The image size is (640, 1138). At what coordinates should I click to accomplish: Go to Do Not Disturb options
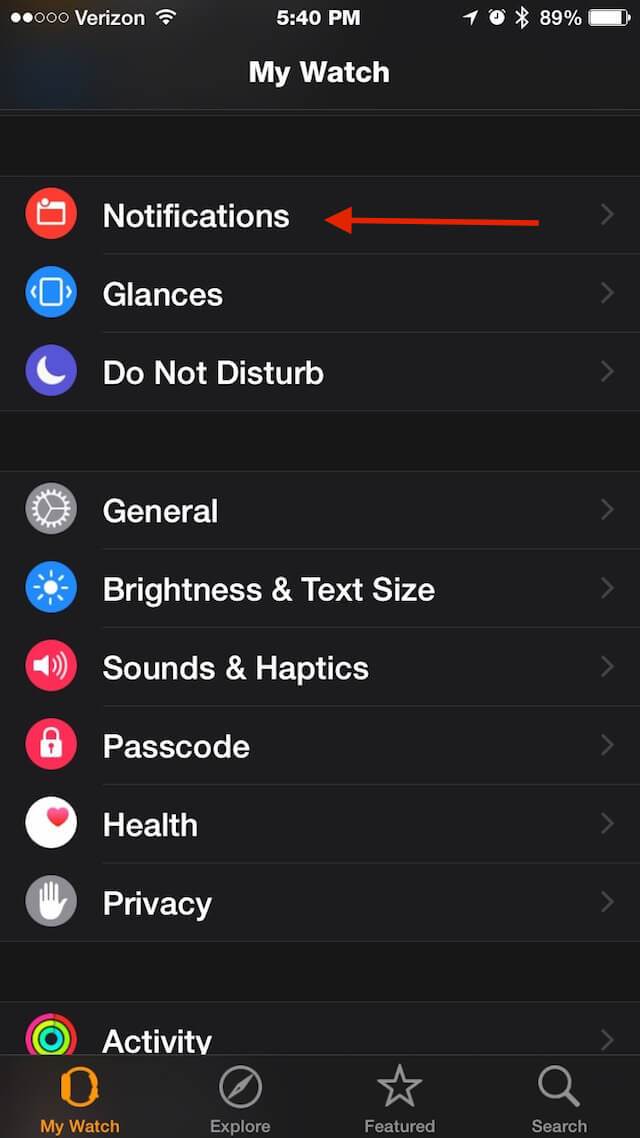click(320, 372)
